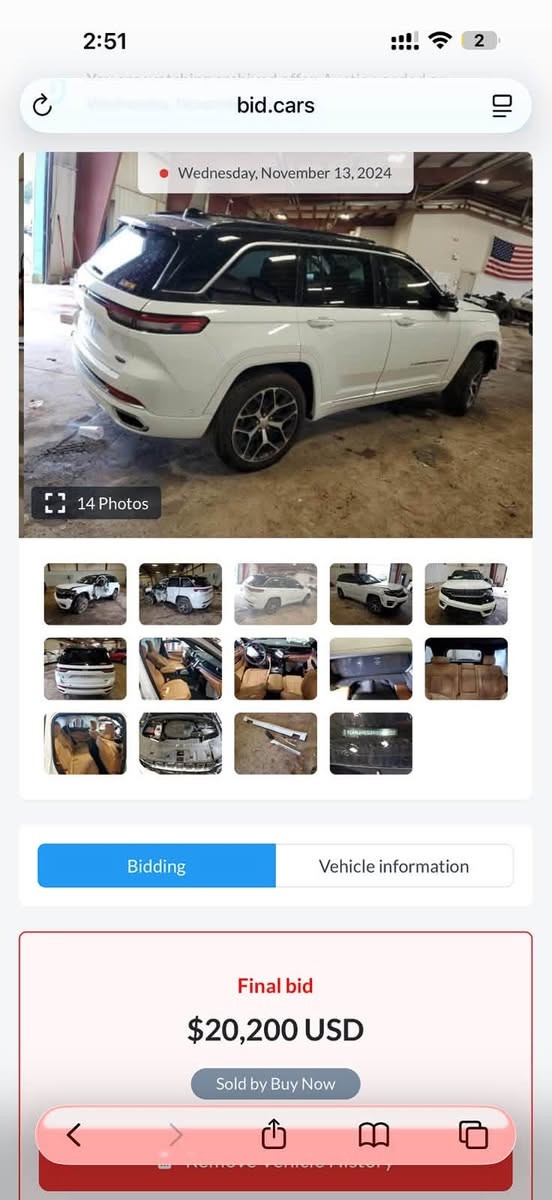This screenshot has width=552, height=1200.
Task: Show all open browser tabs
Action: click(474, 1134)
